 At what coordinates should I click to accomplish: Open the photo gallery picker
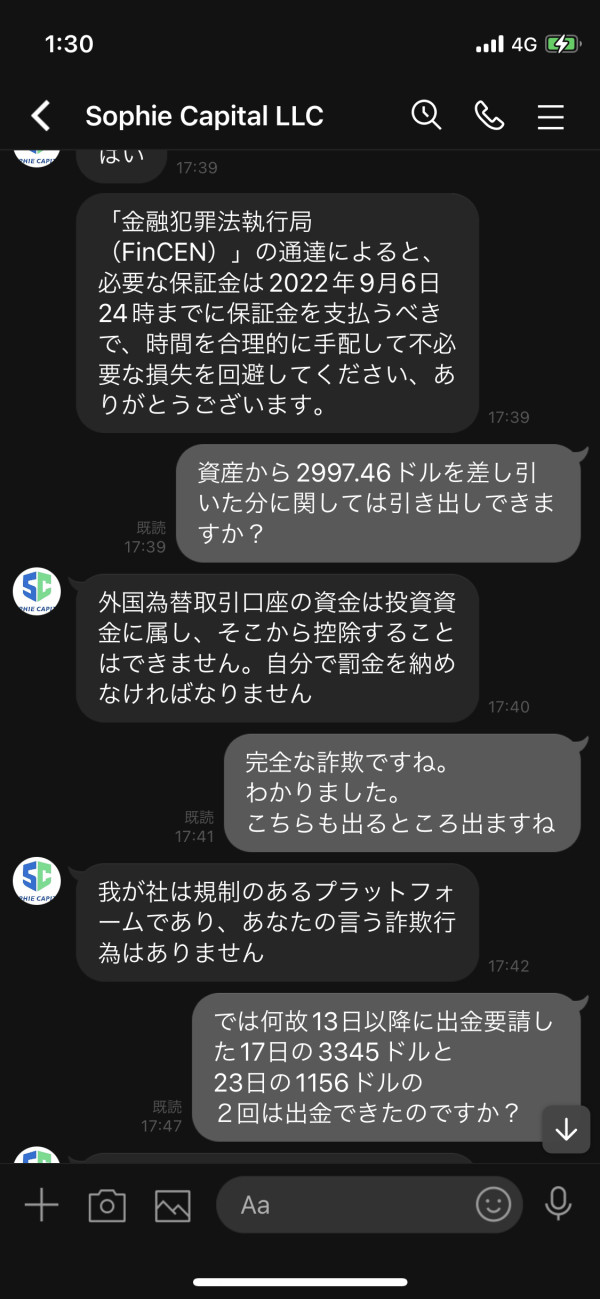point(173,1205)
